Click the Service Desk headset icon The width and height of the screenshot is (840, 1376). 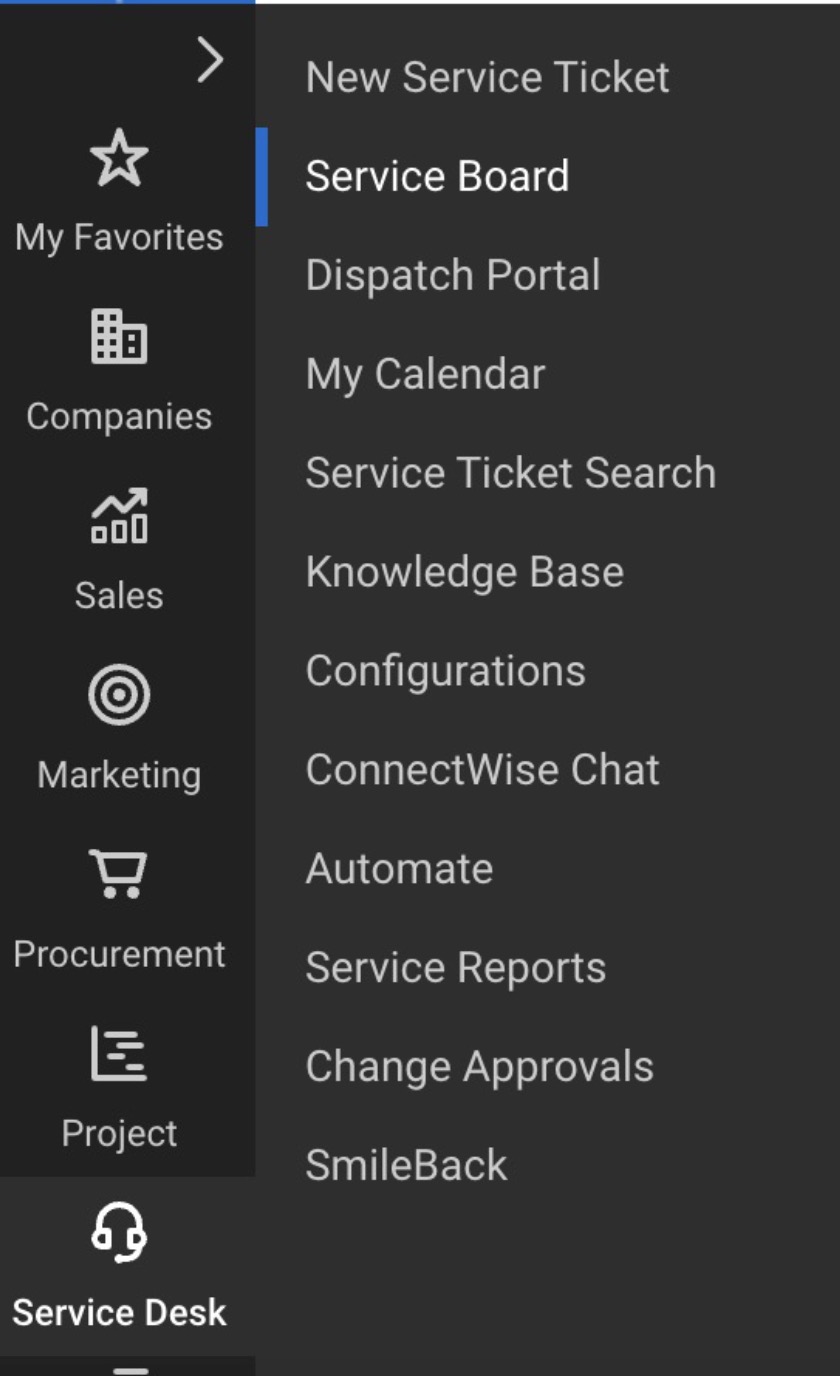(119, 1234)
